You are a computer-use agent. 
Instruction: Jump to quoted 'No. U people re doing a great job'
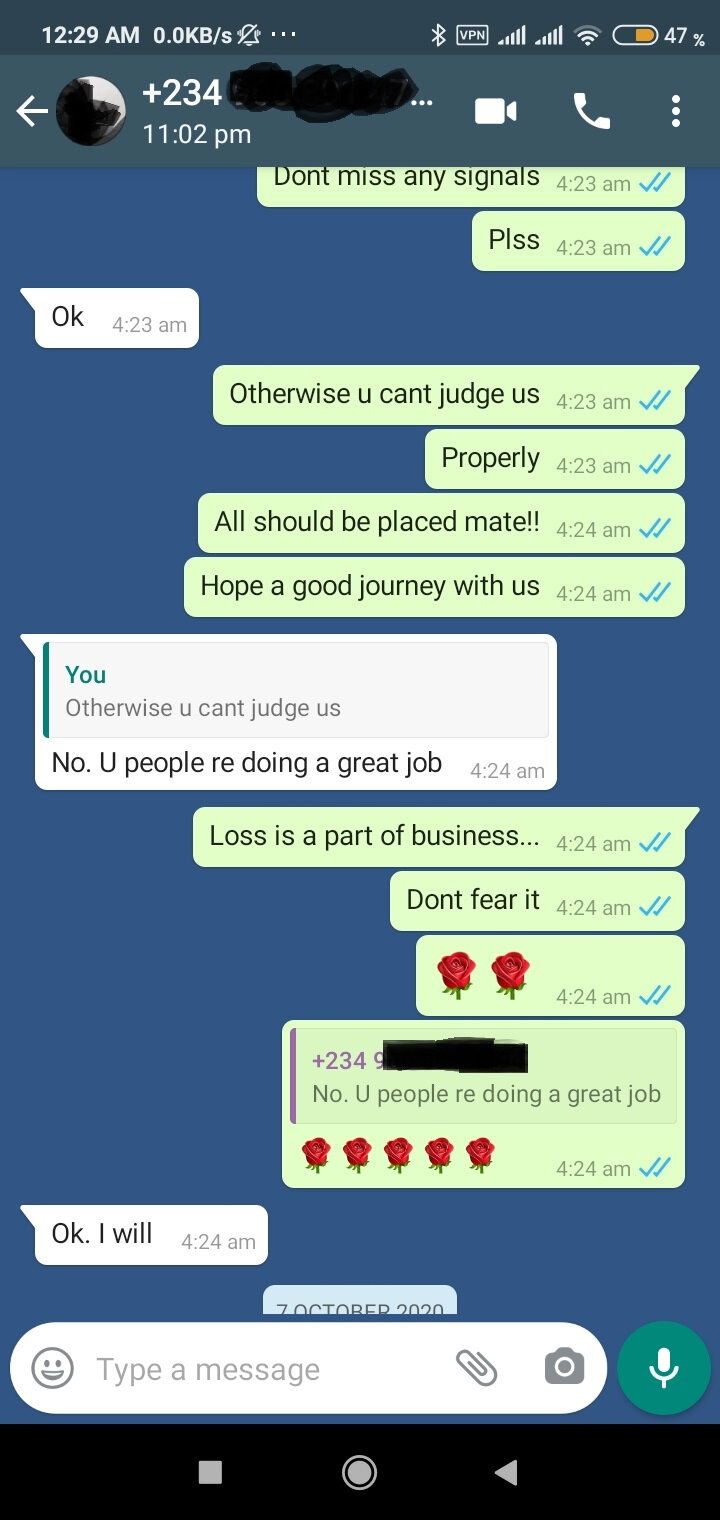pyautogui.click(x=484, y=1077)
